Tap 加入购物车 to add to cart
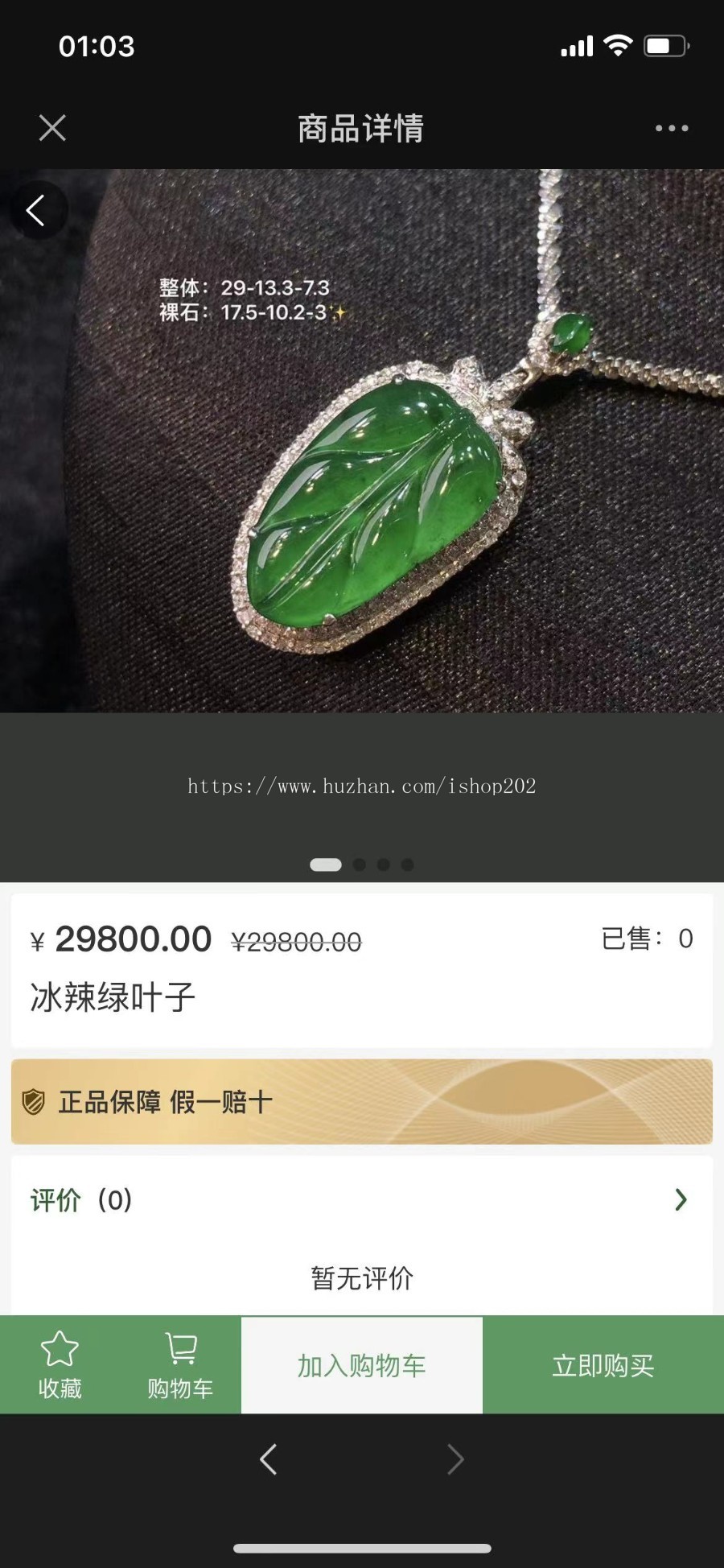 click(361, 1365)
